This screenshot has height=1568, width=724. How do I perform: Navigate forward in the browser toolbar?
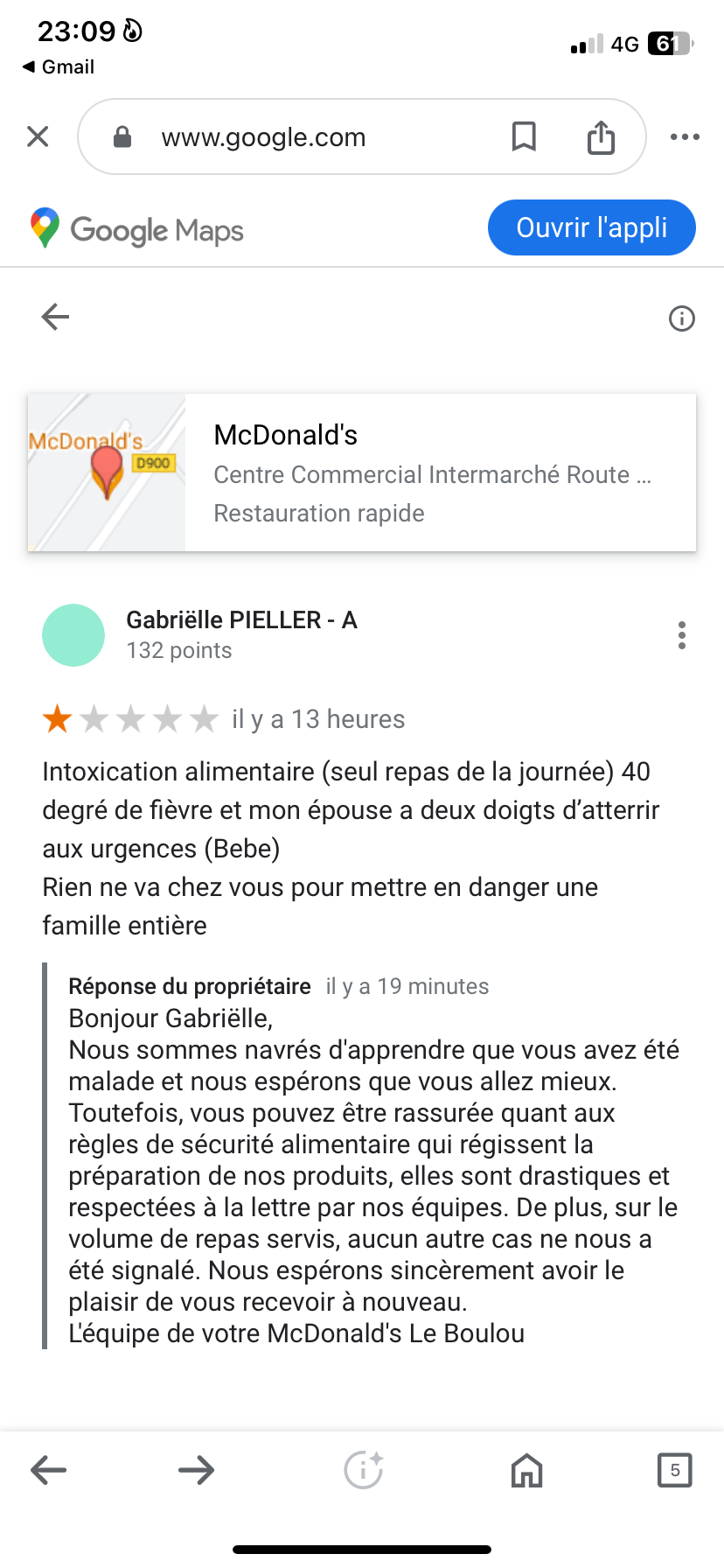tap(196, 1470)
